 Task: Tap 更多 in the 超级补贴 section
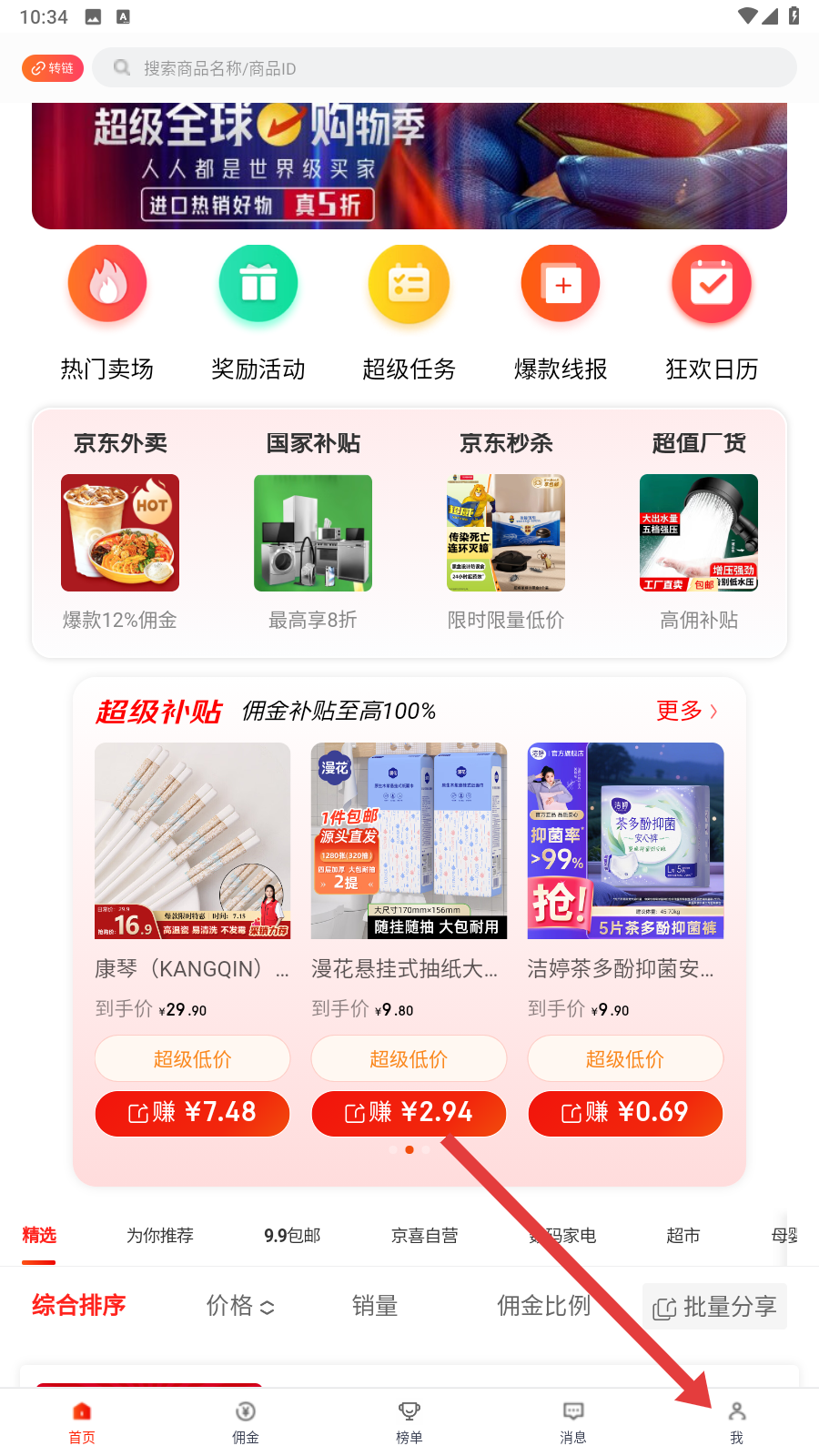(687, 711)
